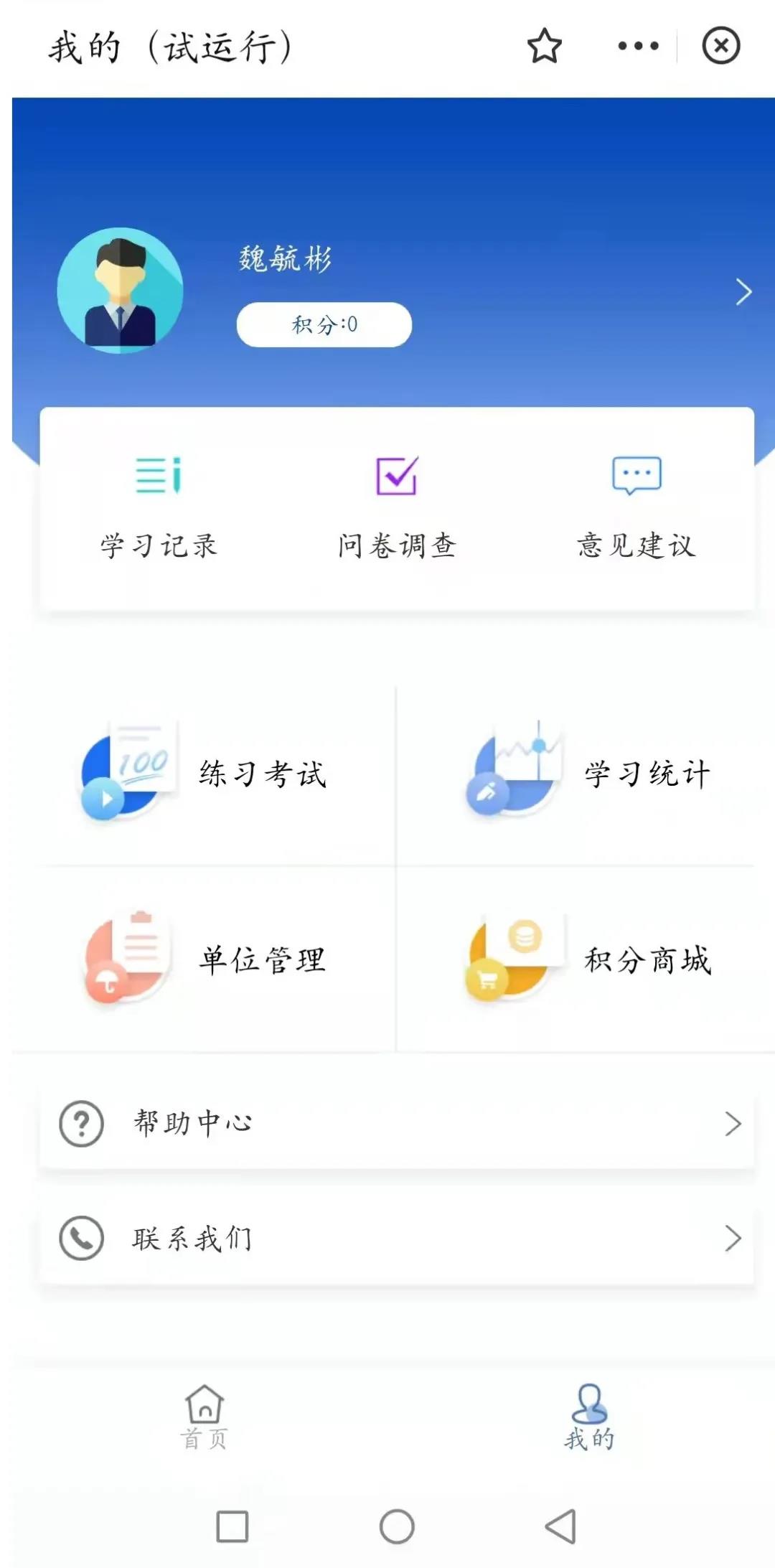Open profile details via the arrow chevron

pyautogui.click(x=743, y=292)
